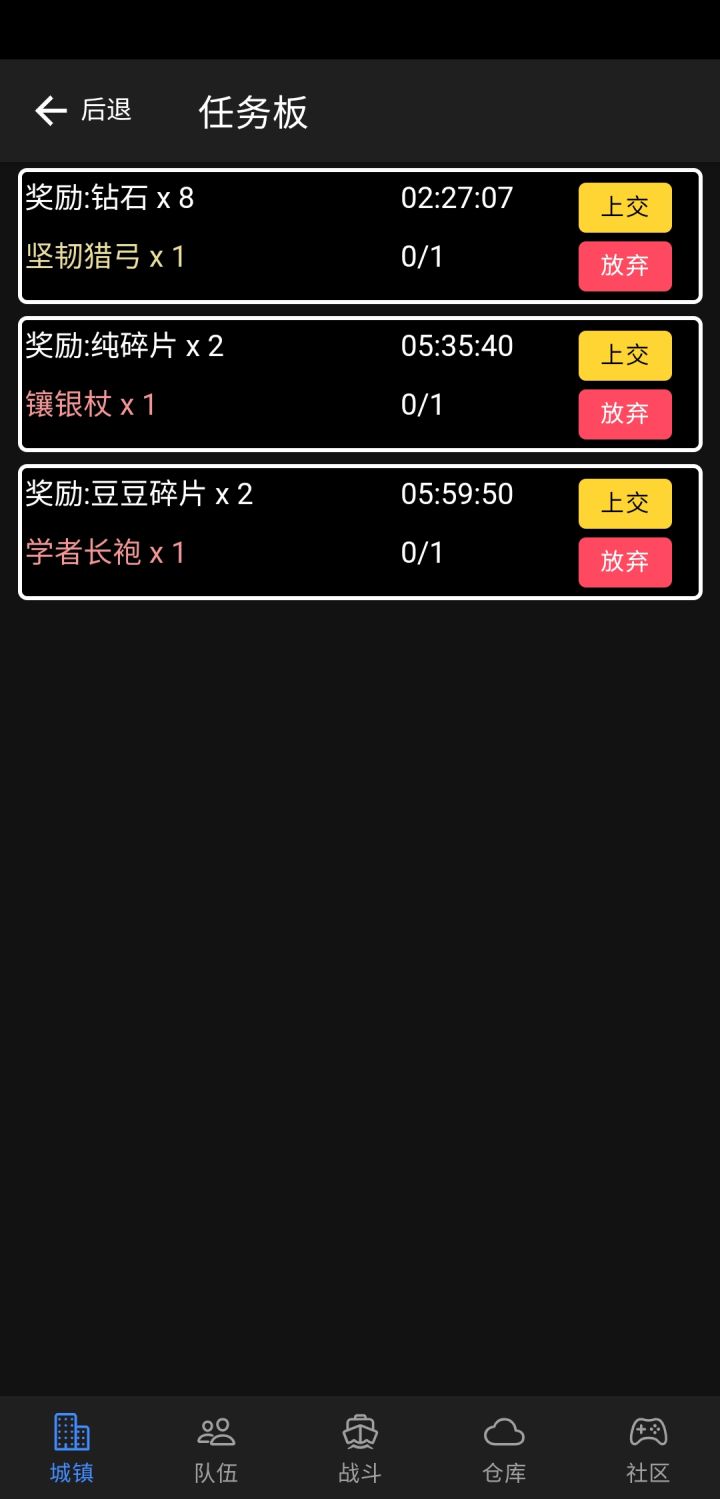Click the 坚韧猎弓 item name

point(87,256)
